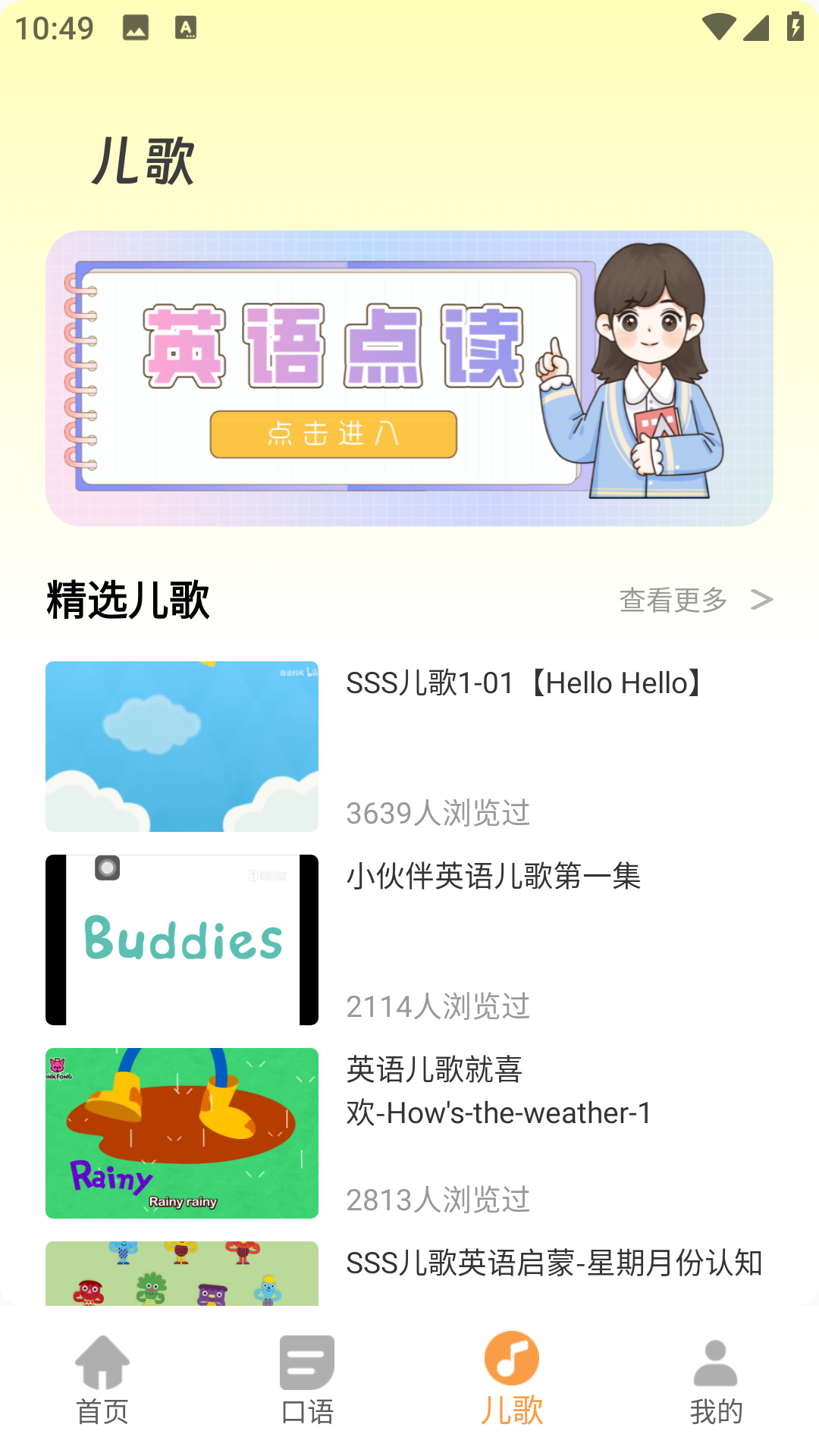This screenshot has height=1456, width=819.
Task: Tap the screenshot notification icon
Action: click(x=134, y=27)
